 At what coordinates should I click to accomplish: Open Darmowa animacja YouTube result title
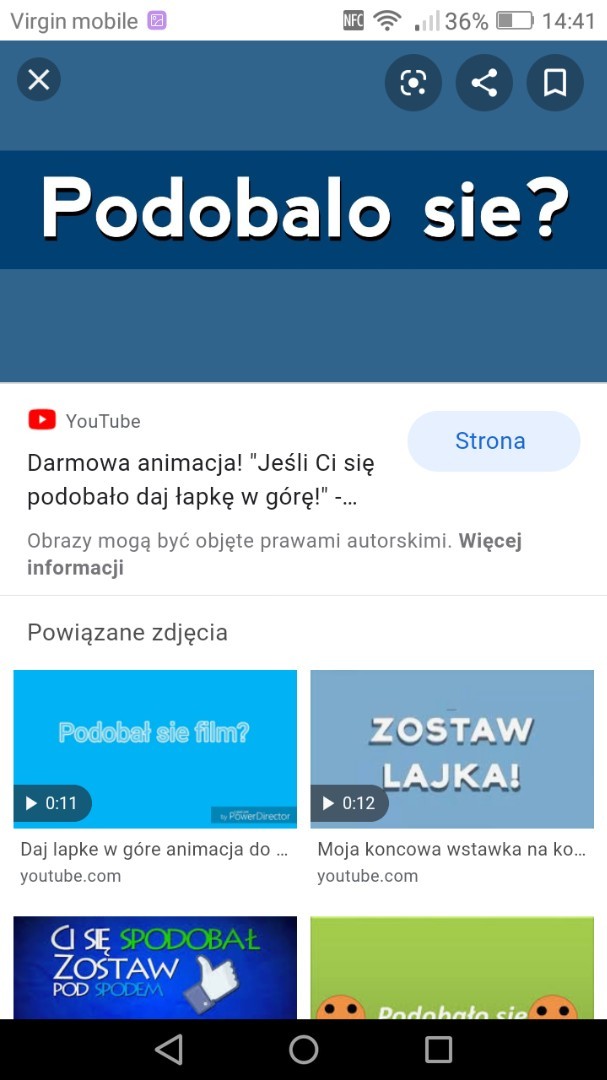pyautogui.click(x=201, y=480)
